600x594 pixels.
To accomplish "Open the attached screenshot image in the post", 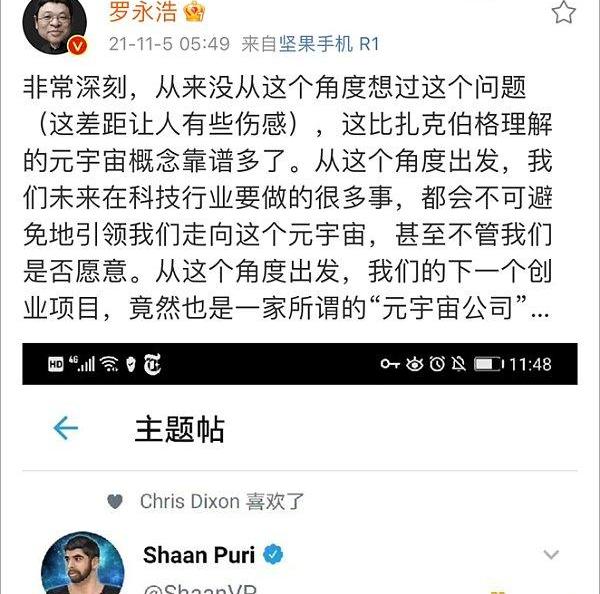I will click(300, 470).
